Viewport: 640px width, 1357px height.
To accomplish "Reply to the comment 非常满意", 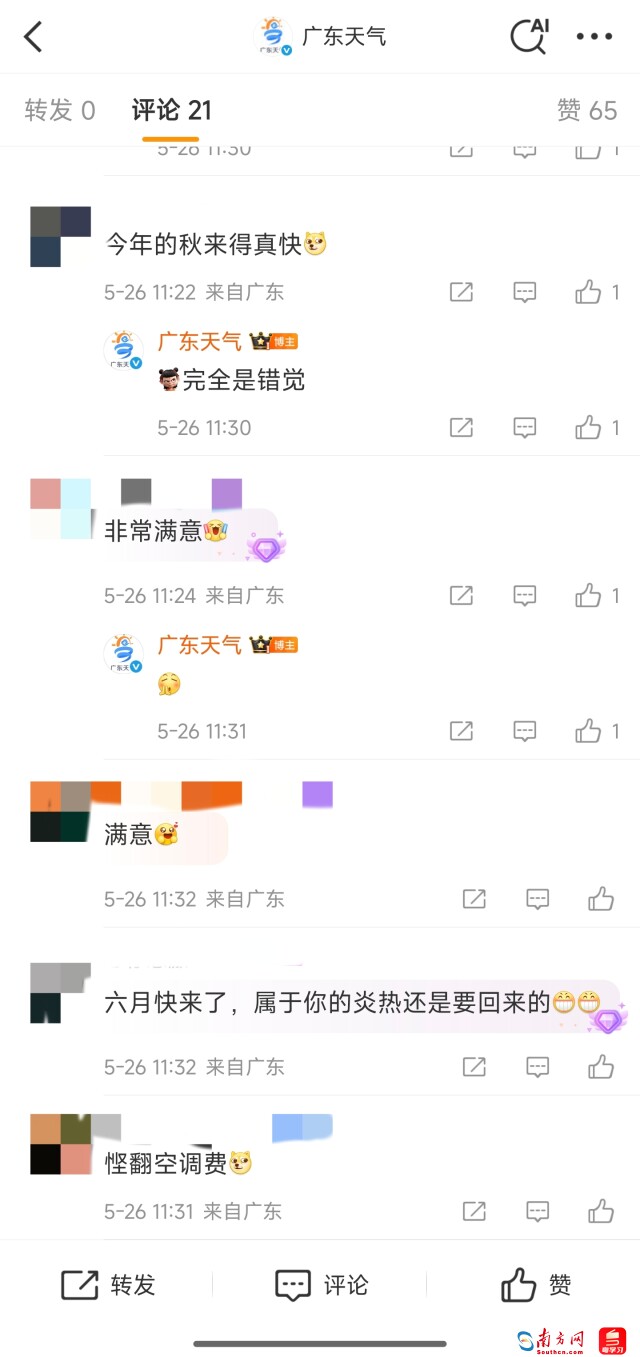I will coord(525,596).
